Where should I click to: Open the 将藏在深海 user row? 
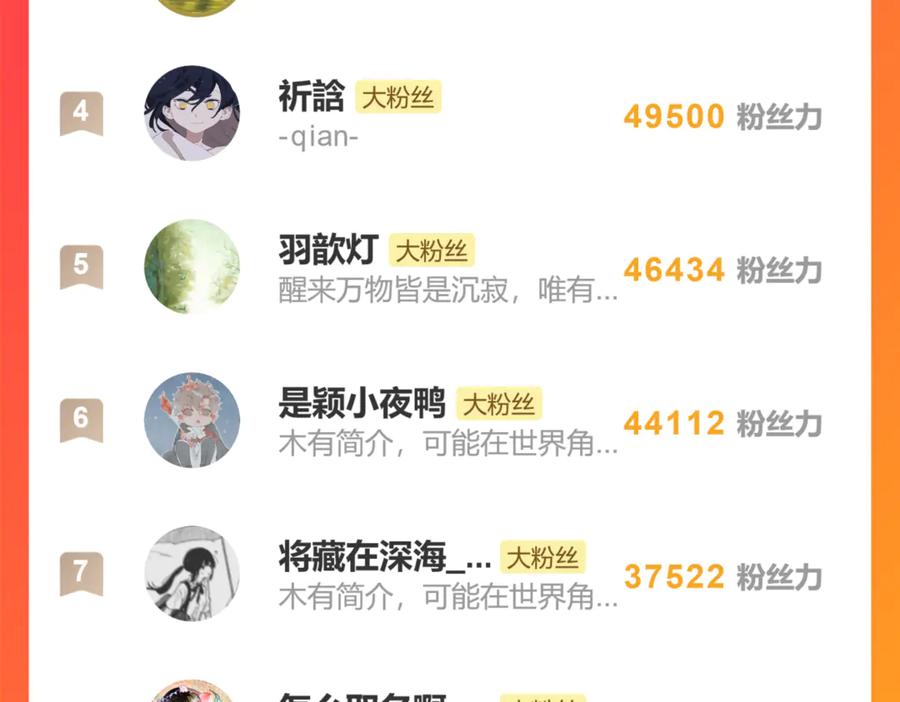click(449, 573)
